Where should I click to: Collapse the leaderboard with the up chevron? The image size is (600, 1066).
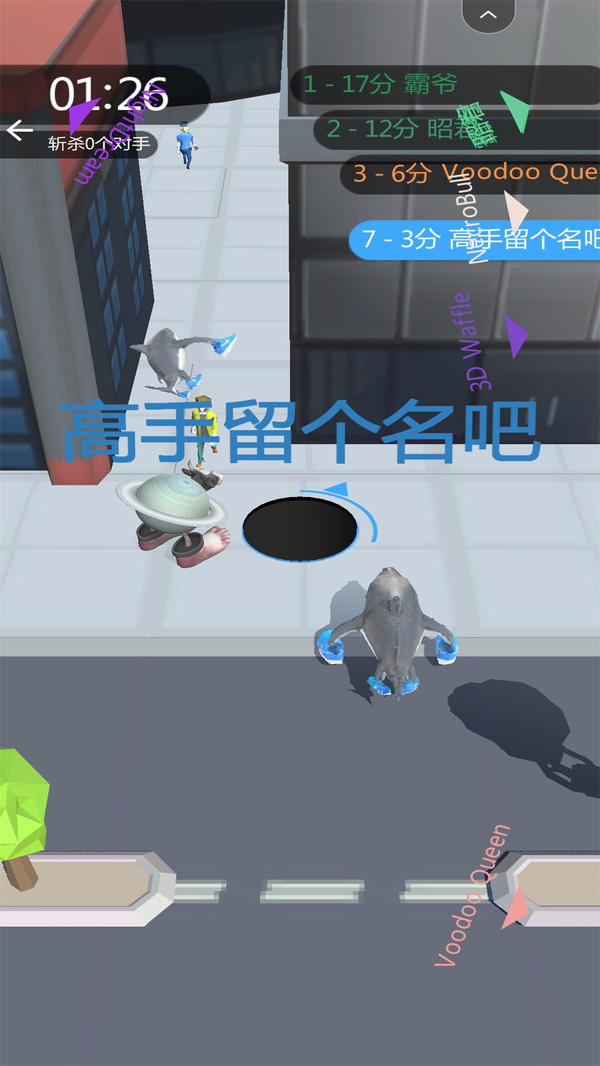coord(488,15)
